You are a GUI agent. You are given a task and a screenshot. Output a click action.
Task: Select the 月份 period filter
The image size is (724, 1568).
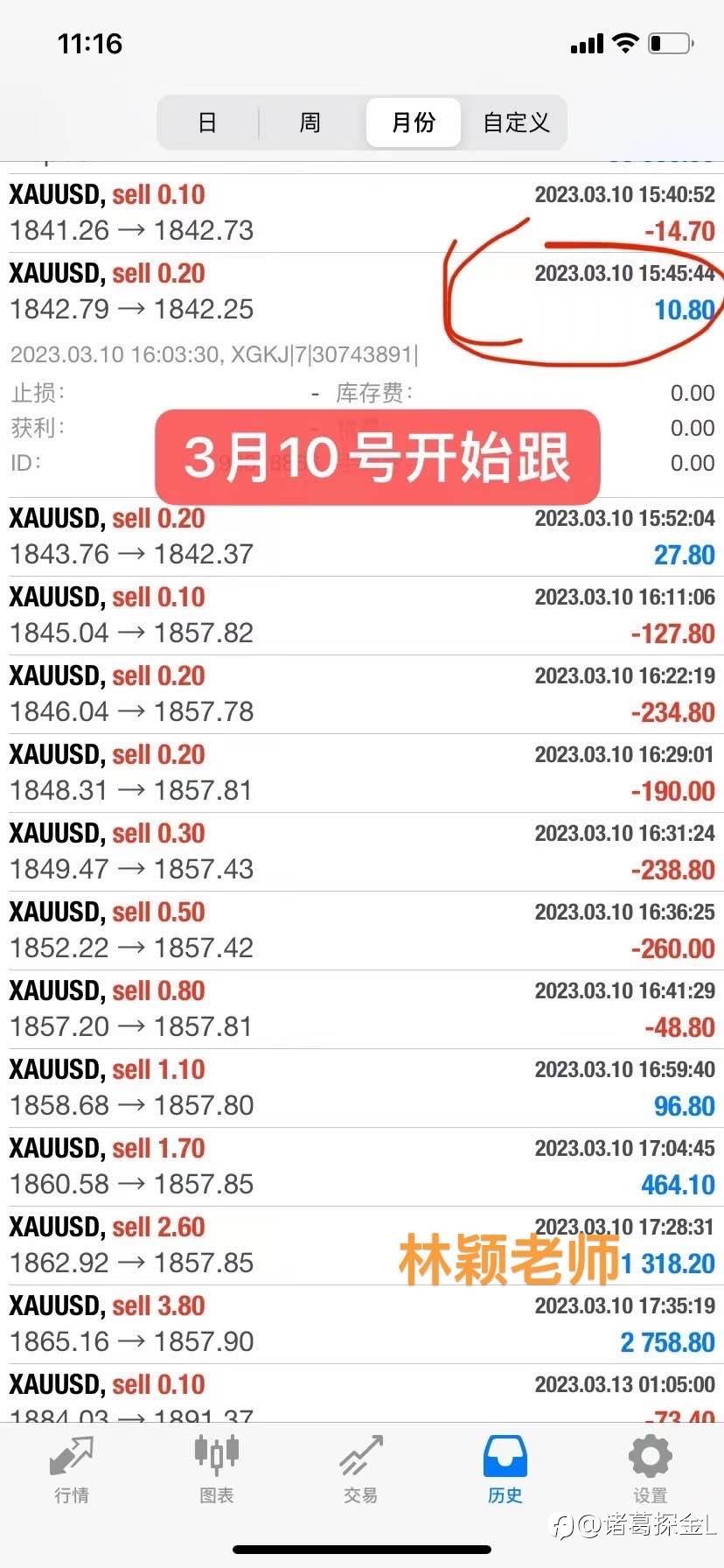413,122
